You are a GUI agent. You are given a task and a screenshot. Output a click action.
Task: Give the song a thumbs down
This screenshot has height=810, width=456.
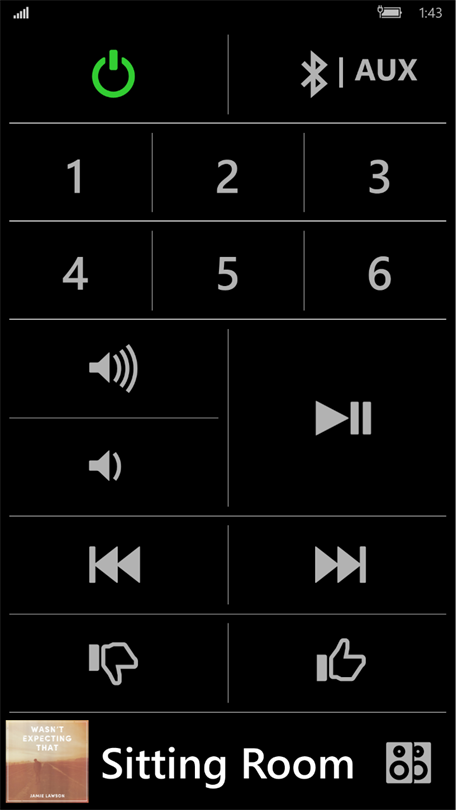[114, 662]
